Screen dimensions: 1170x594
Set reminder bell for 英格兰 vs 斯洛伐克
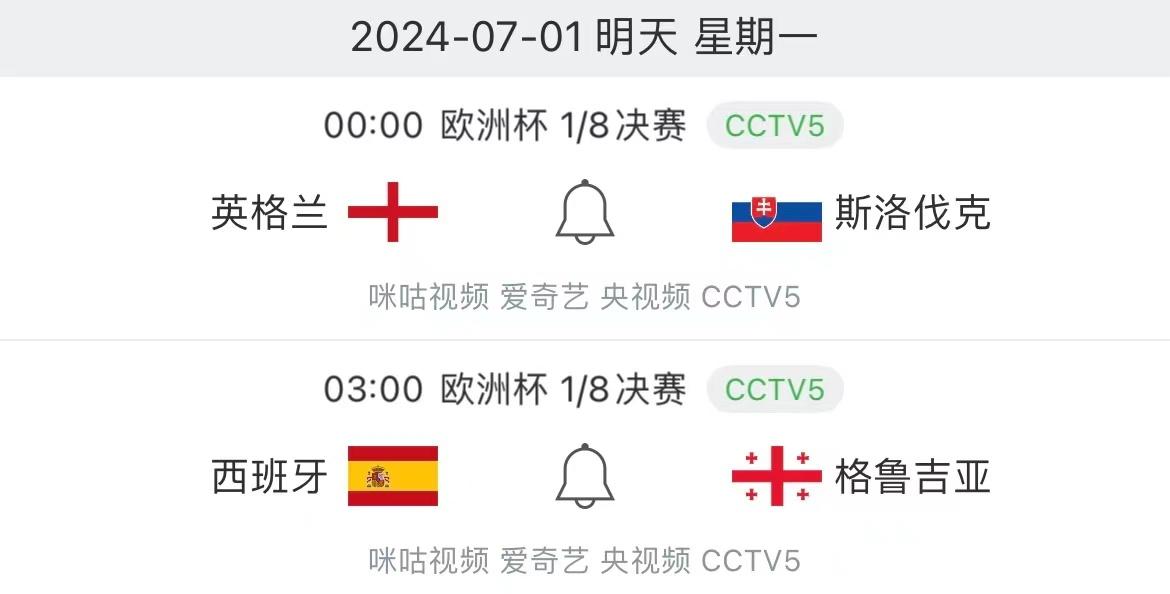(584, 212)
